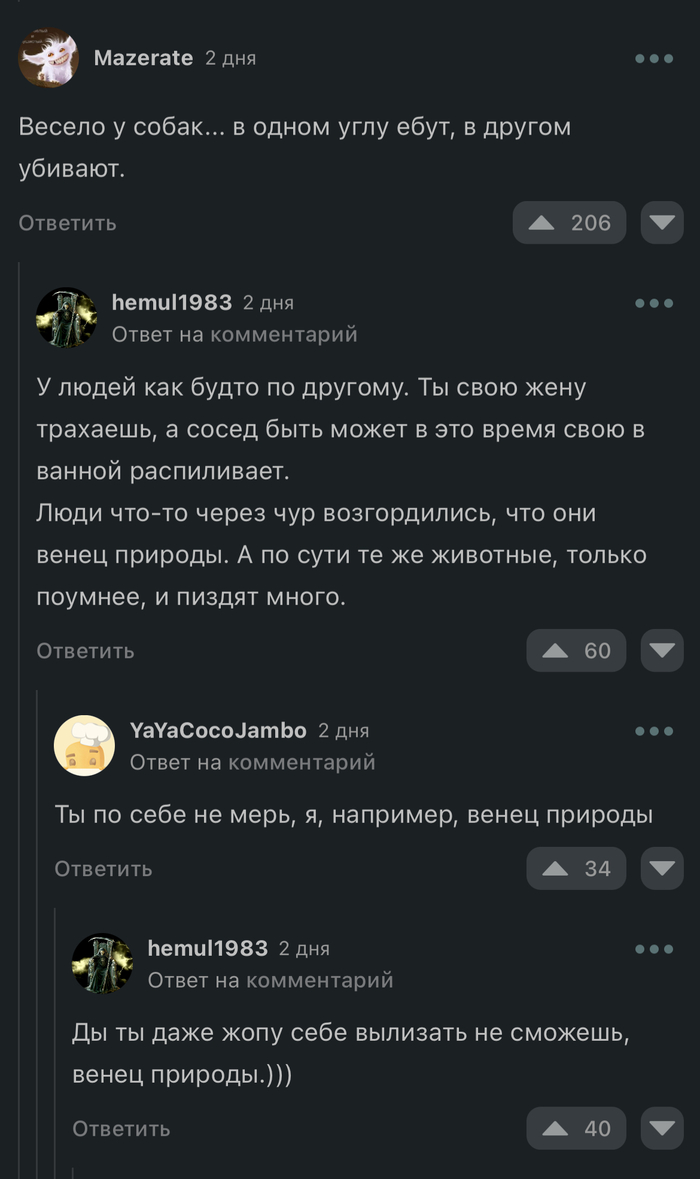Reply to hemul1983's comment with 40 votes
The height and width of the screenshot is (1179, 700).
pos(121,1129)
